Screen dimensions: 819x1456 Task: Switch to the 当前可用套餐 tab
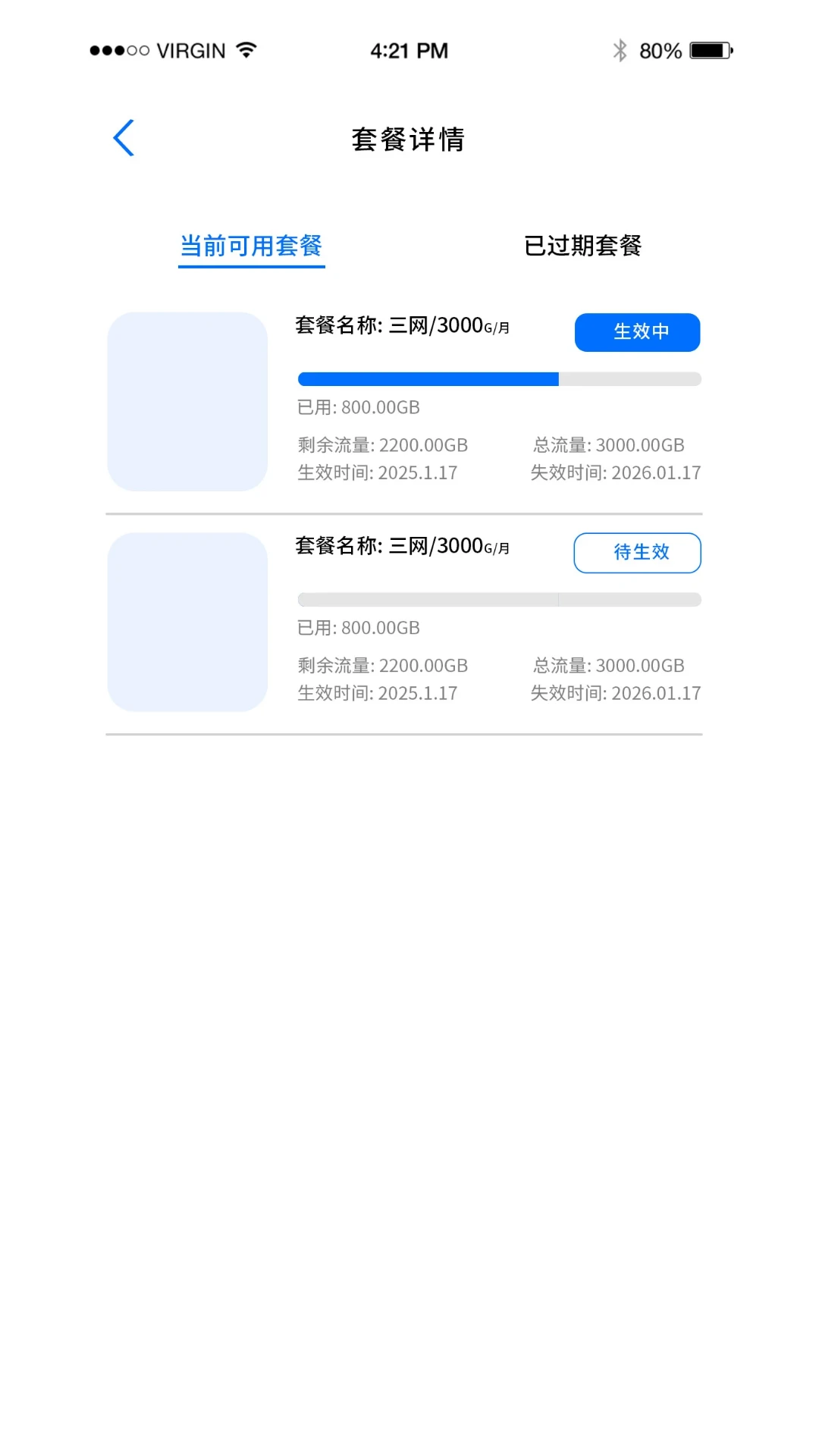[x=251, y=246]
